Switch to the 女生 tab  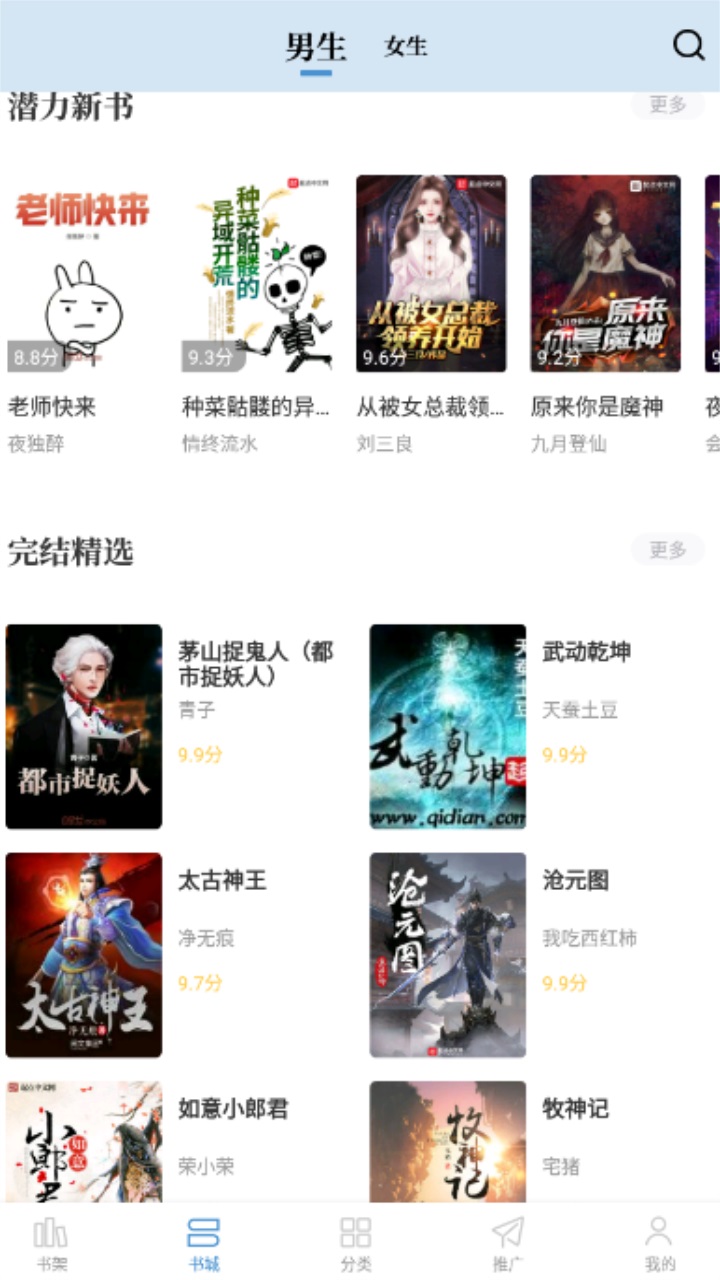point(404,46)
